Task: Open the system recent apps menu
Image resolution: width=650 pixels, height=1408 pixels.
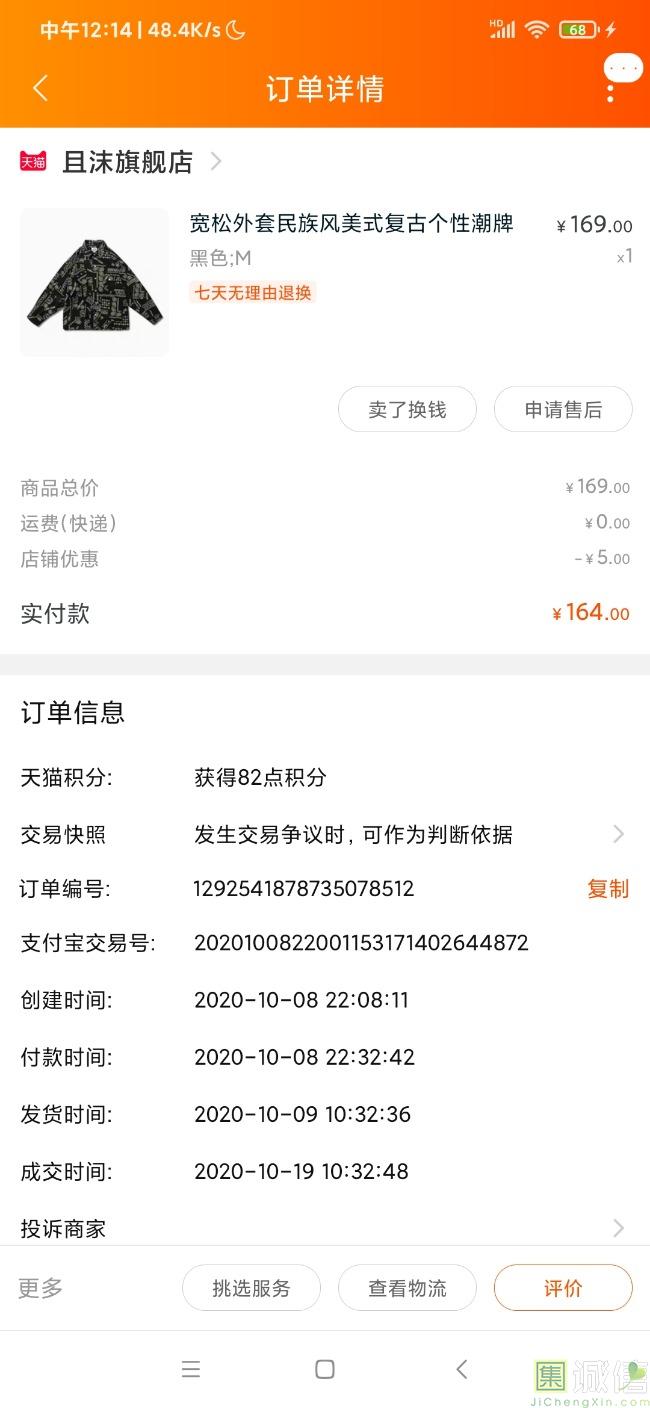Action: pyautogui.click(x=191, y=1369)
